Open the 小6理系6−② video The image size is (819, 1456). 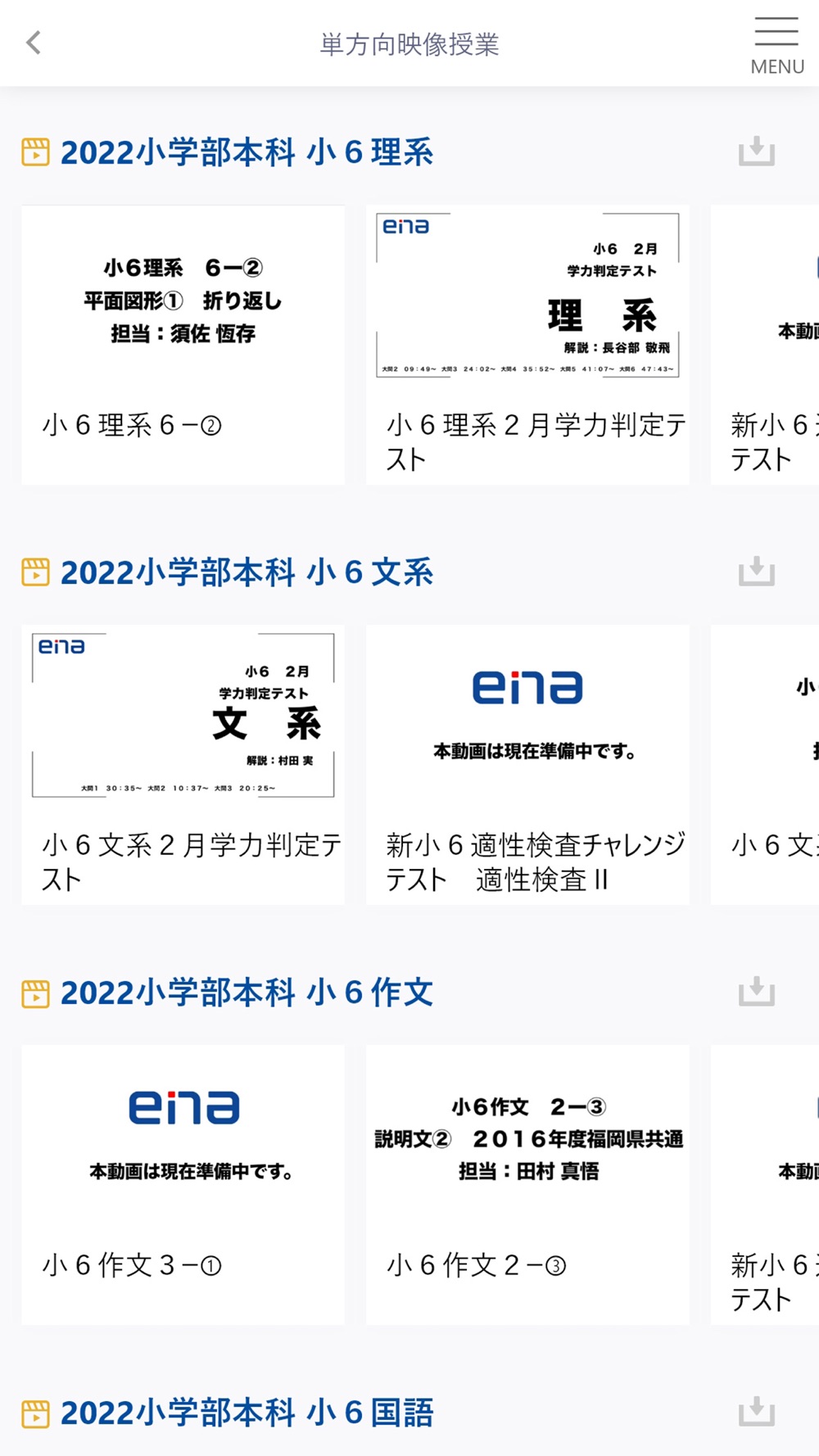(183, 345)
